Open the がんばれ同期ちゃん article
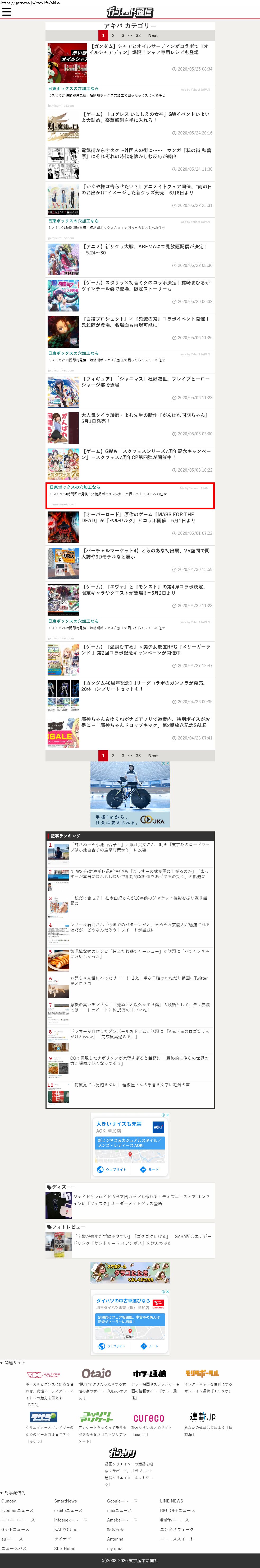Screen dimensions: 260x1568 pos(146,418)
